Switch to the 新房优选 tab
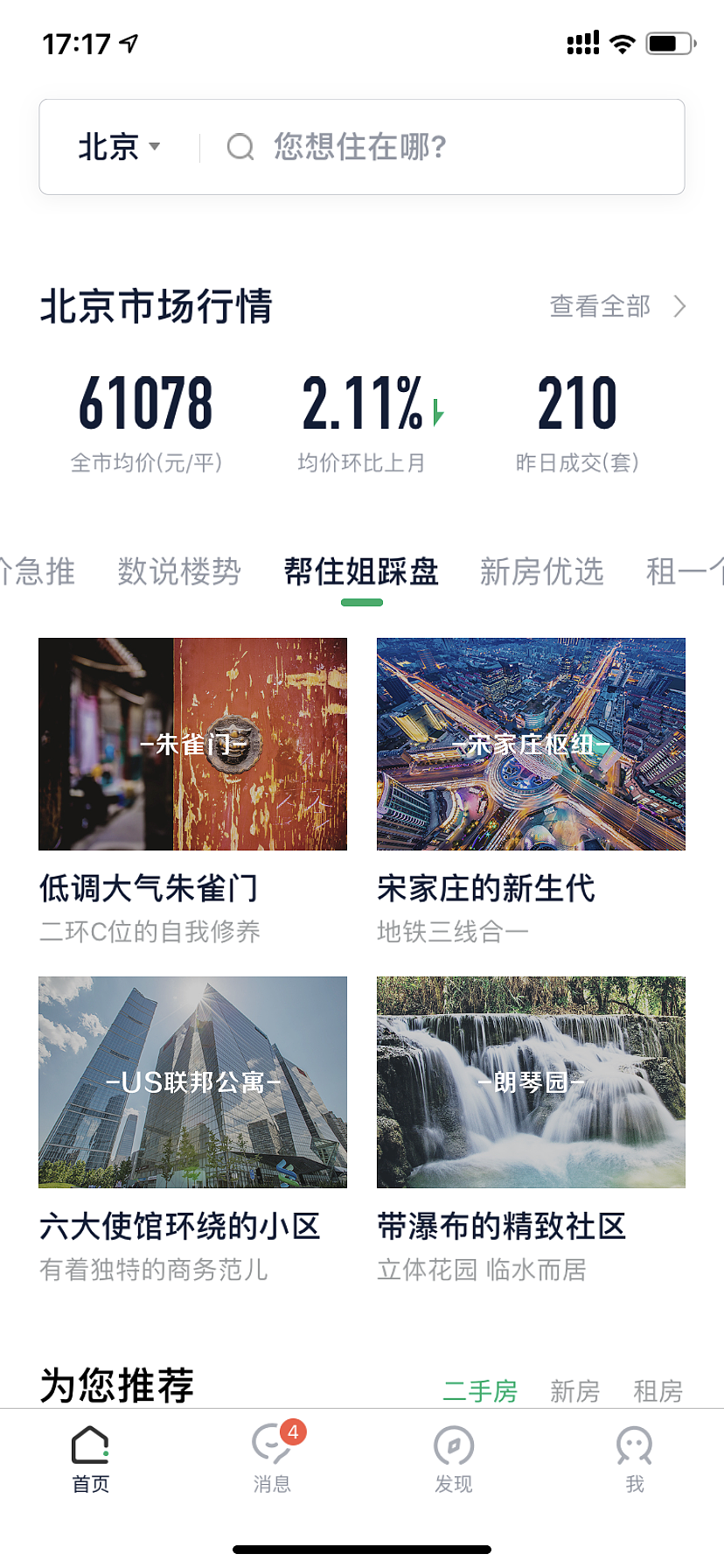Image resolution: width=724 pixels, height=1568 pixels. (x=542, y=570)
